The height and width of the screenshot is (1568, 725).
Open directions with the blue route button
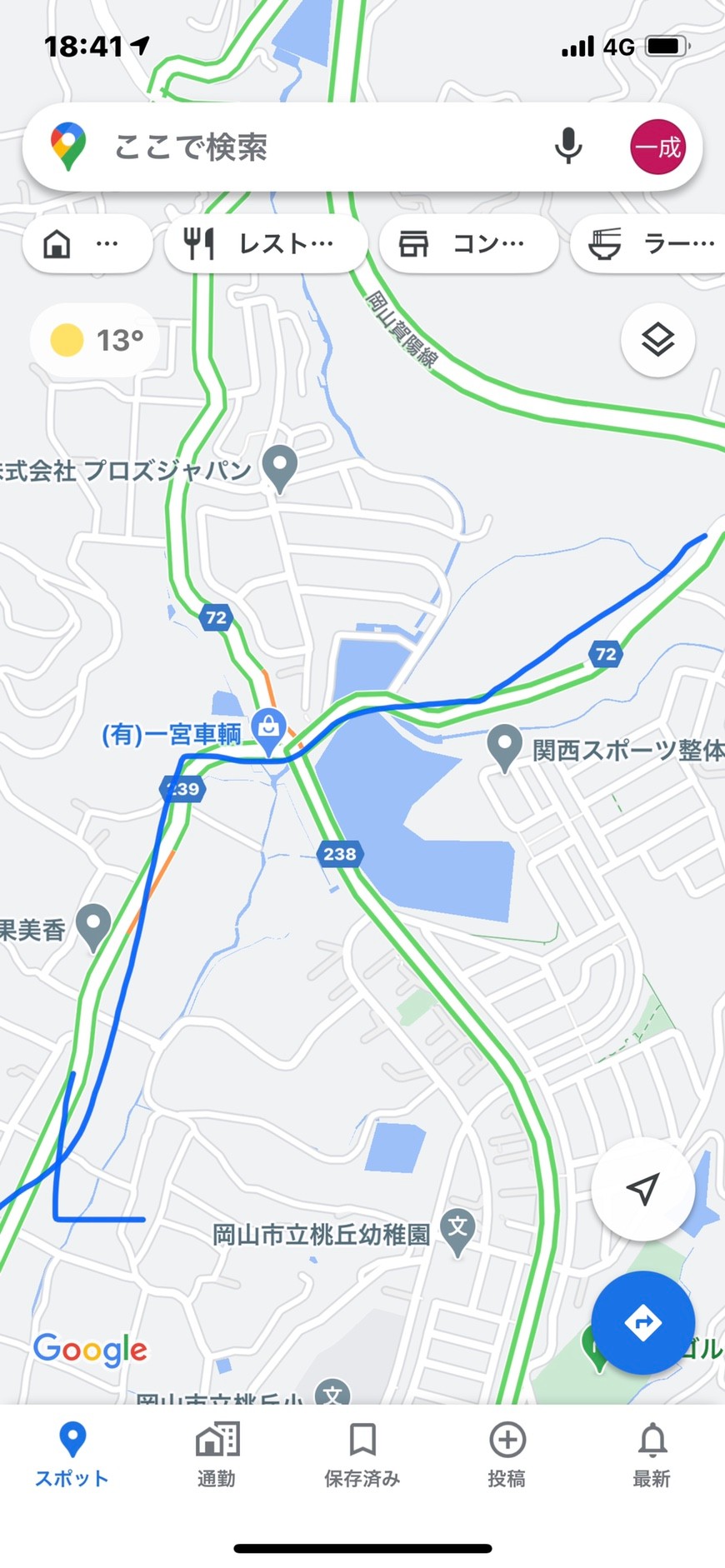(x=642, y=1322)
